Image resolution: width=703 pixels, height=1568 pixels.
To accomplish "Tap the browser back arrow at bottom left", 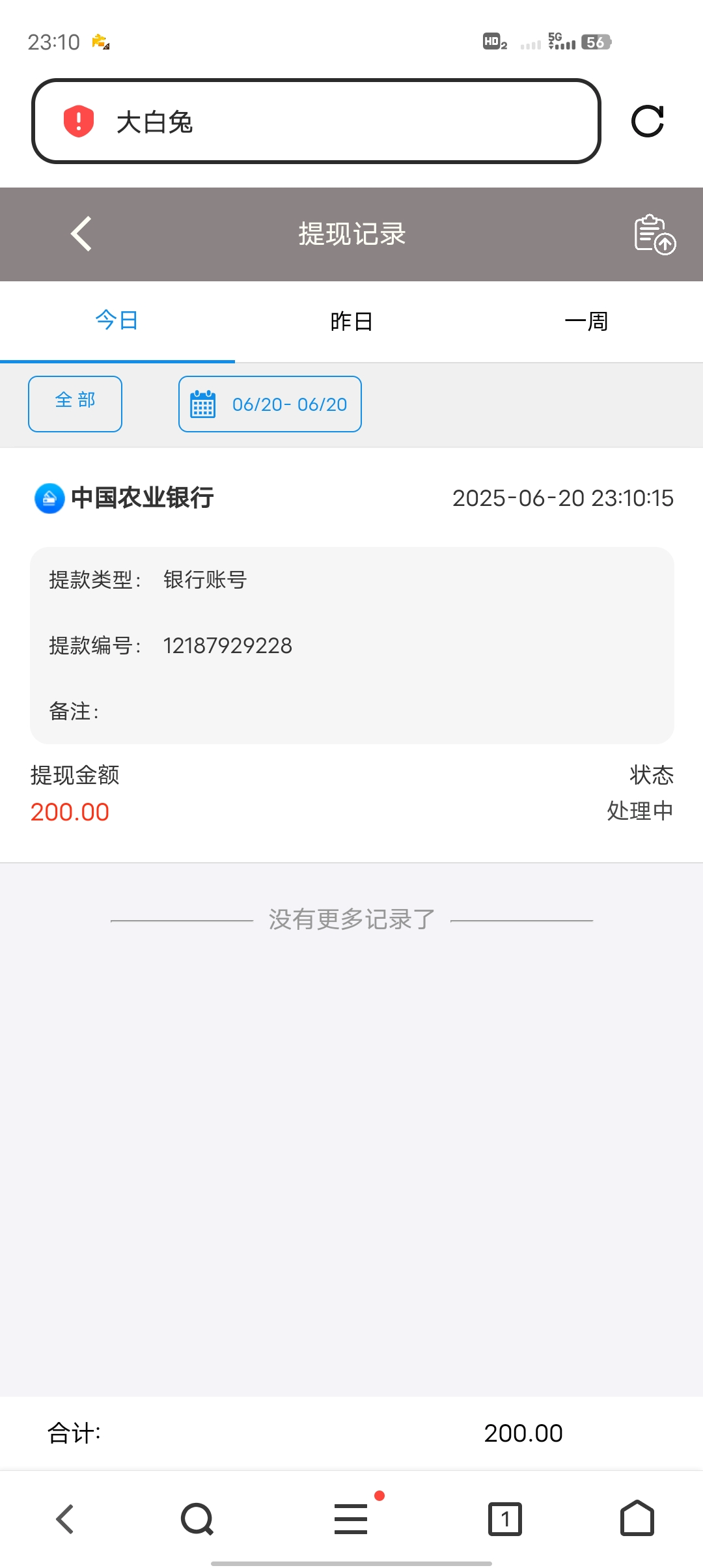I will 63,1519.
